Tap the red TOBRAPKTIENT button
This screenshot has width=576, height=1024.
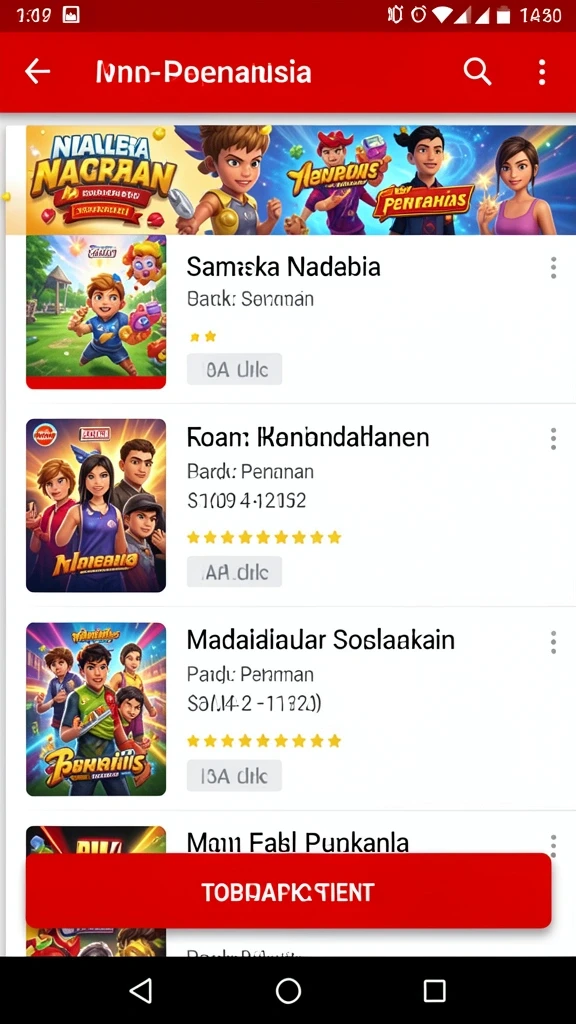pos(288,891)
